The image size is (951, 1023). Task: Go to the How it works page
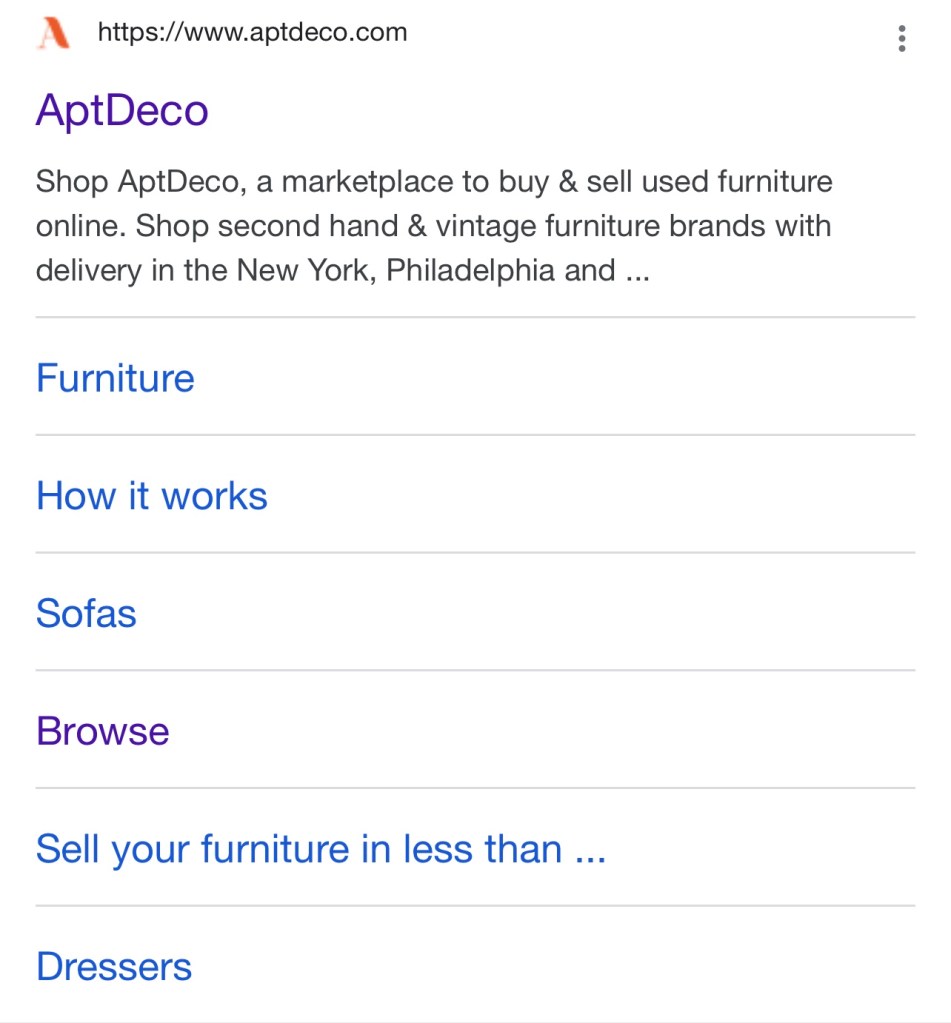tap(152, 496)
